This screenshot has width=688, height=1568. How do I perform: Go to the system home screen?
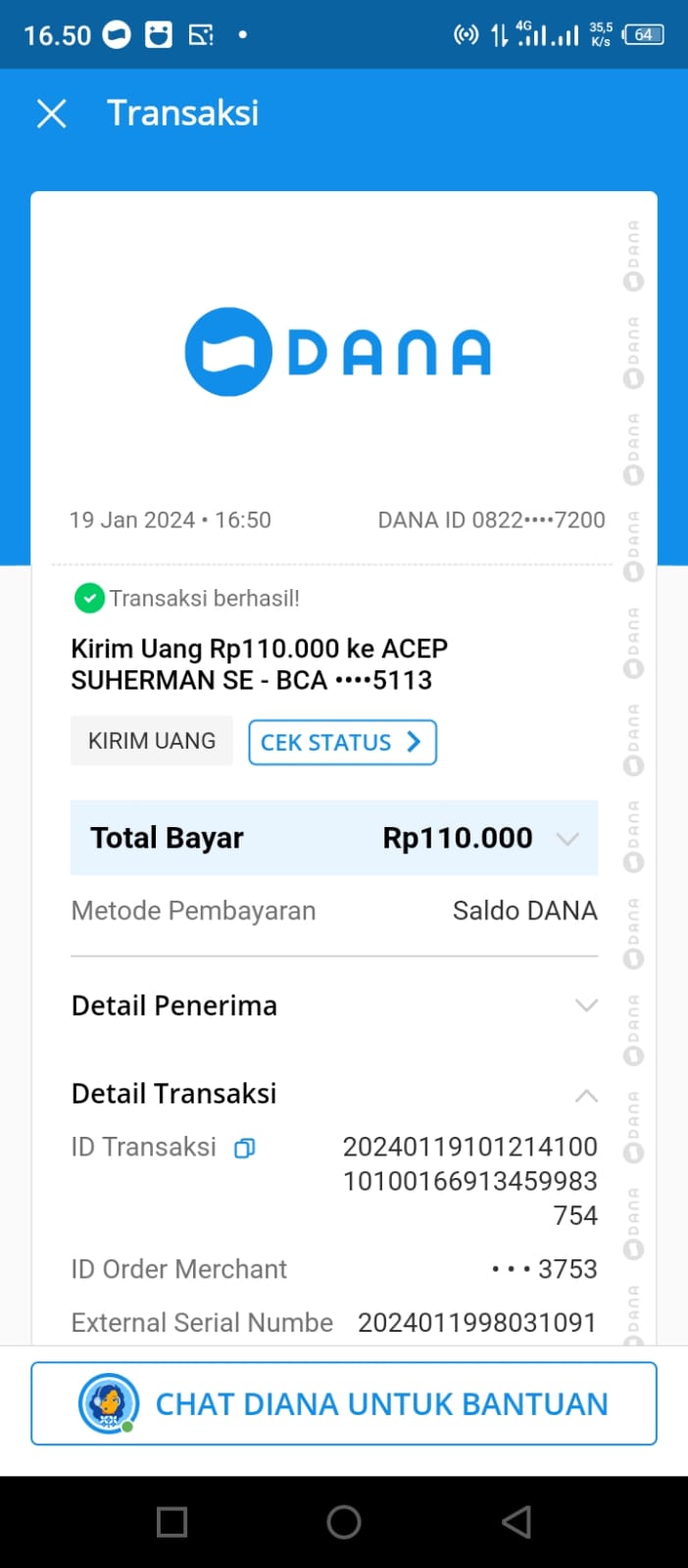pyautogui.click(x=344, y=1522)
